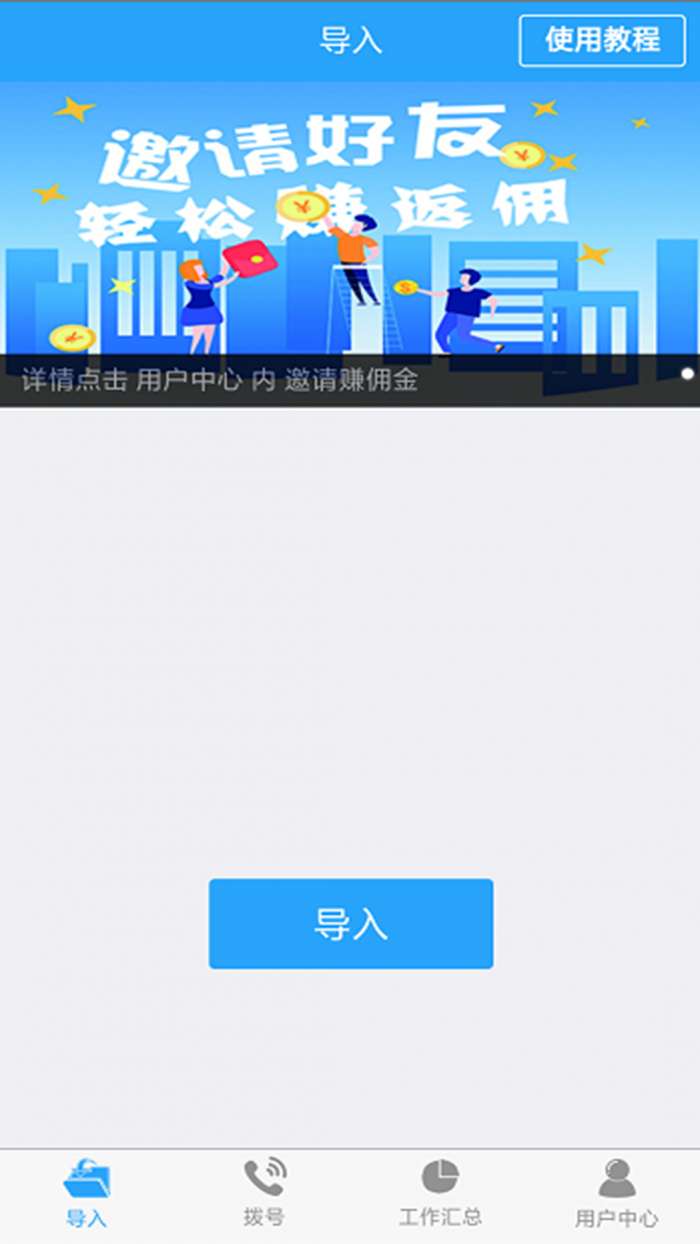Image resolution: width=700 pixels, height=1244 pixels.
Task: Open the 使用教程 tutorial button
Action: tap(602, 41)
